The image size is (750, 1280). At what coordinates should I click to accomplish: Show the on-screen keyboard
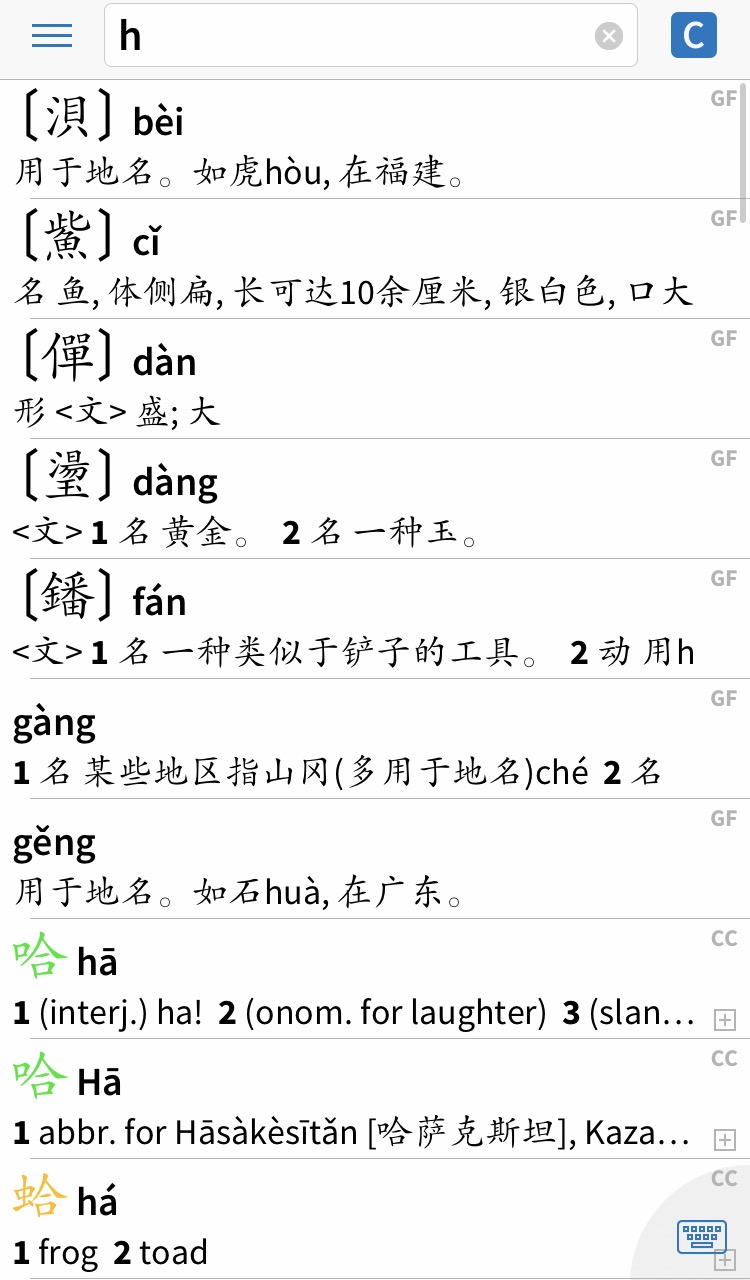[702, 1236]
